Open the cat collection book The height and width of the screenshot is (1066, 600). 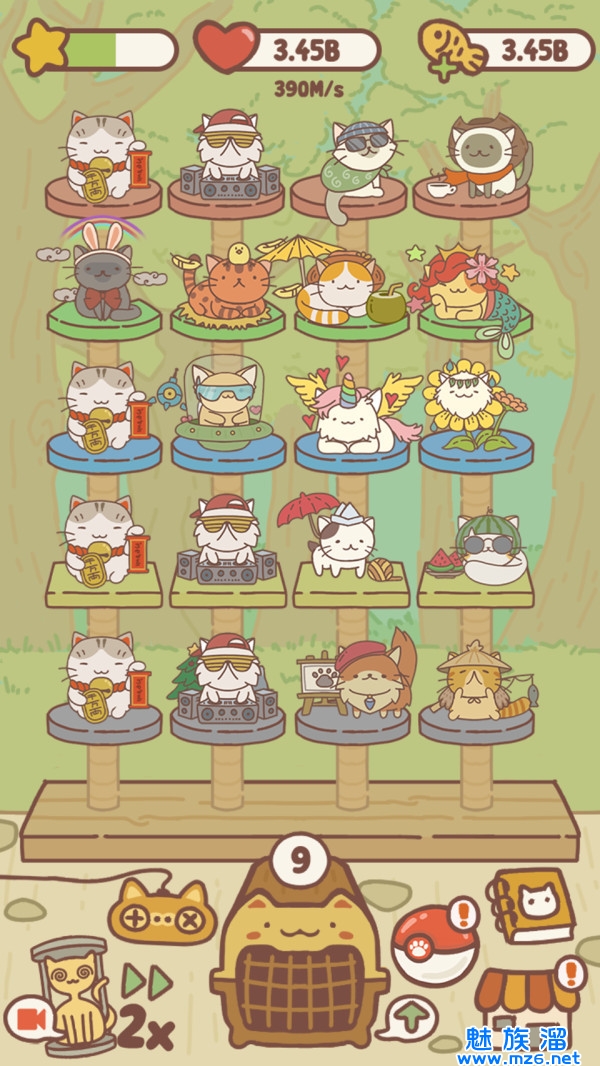pyautogui.click(x=530, y=903)
